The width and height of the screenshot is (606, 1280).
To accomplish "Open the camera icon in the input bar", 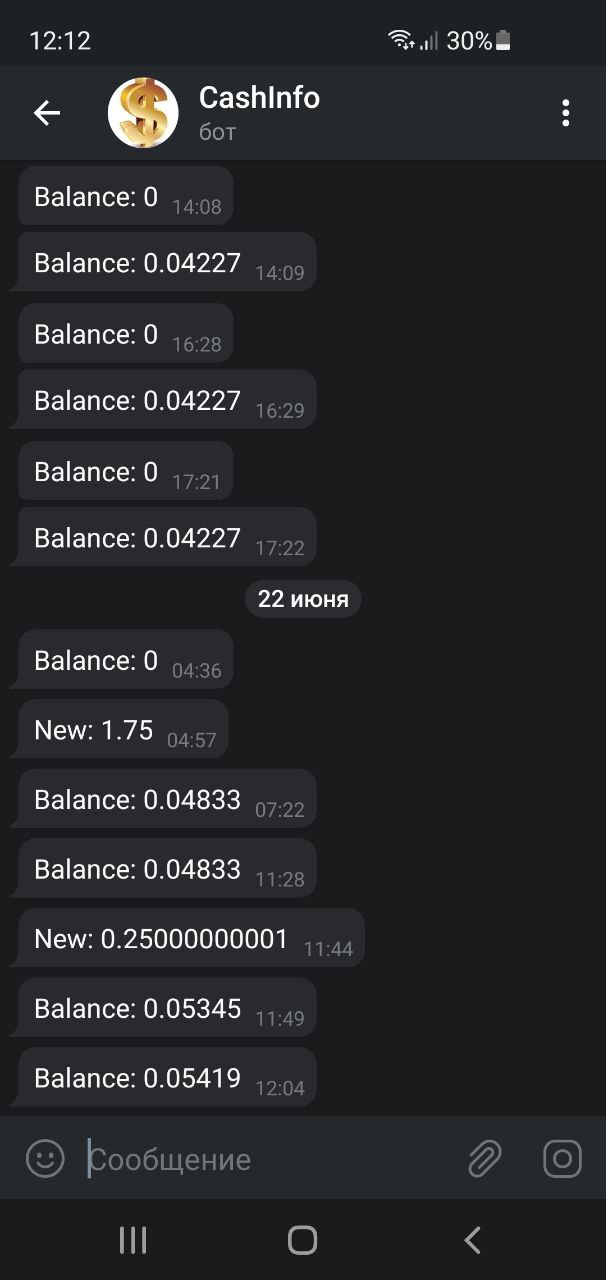I will (562, 1159).
